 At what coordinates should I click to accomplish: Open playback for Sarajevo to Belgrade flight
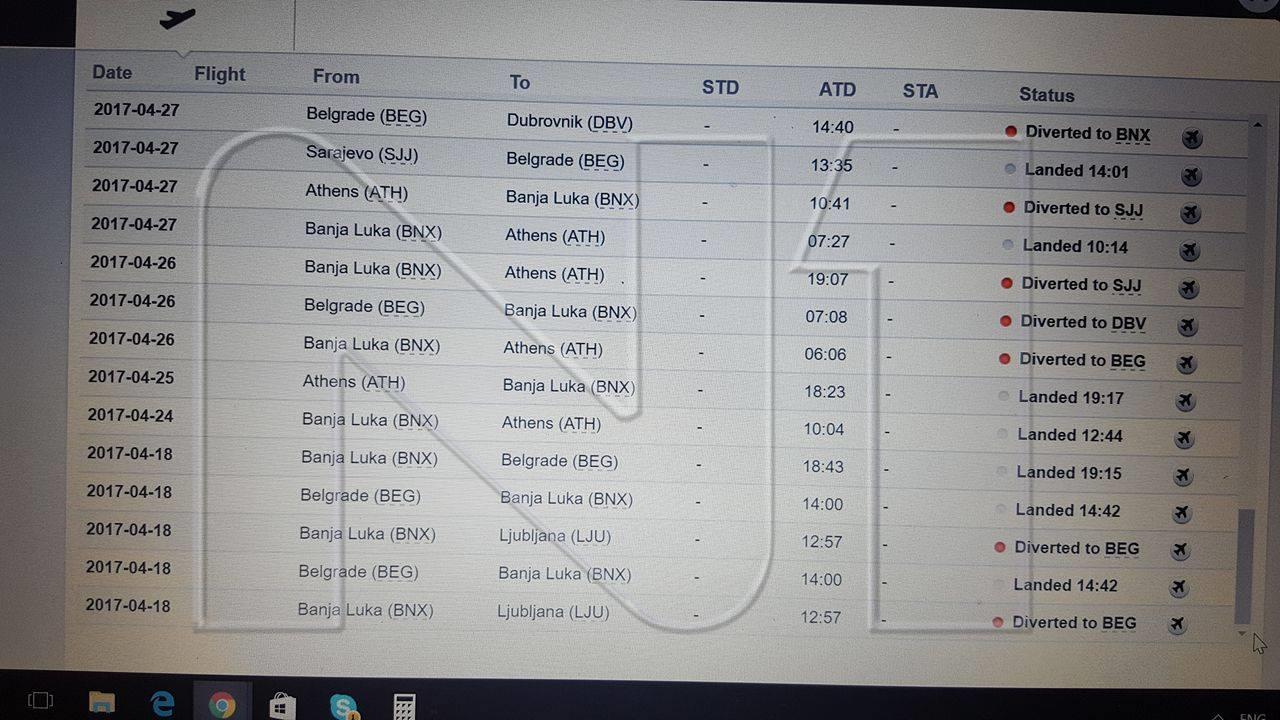pos(1191,176)
